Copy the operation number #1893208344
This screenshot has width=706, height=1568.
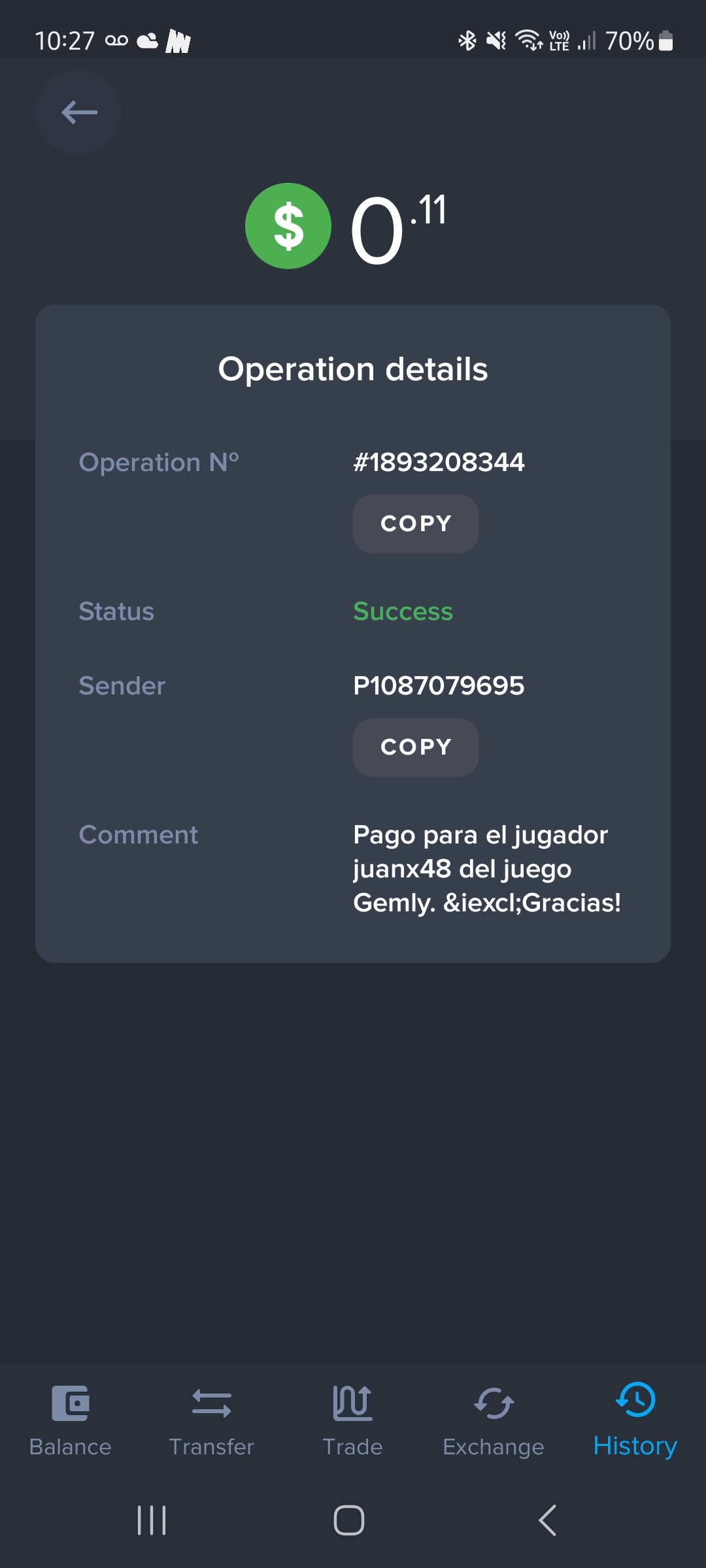tap(416, 523)
